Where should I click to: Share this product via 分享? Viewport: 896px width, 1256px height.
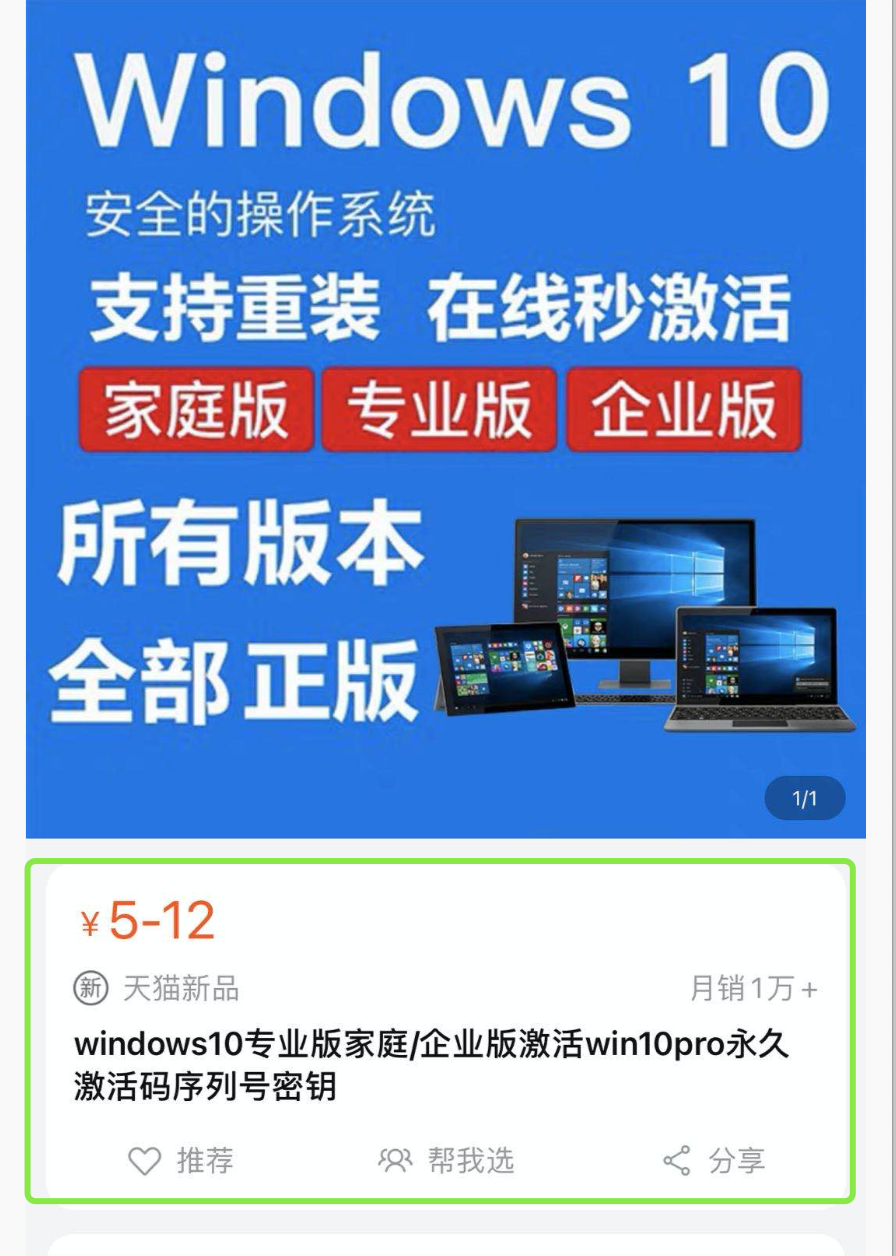click(x=714, y=1160)
